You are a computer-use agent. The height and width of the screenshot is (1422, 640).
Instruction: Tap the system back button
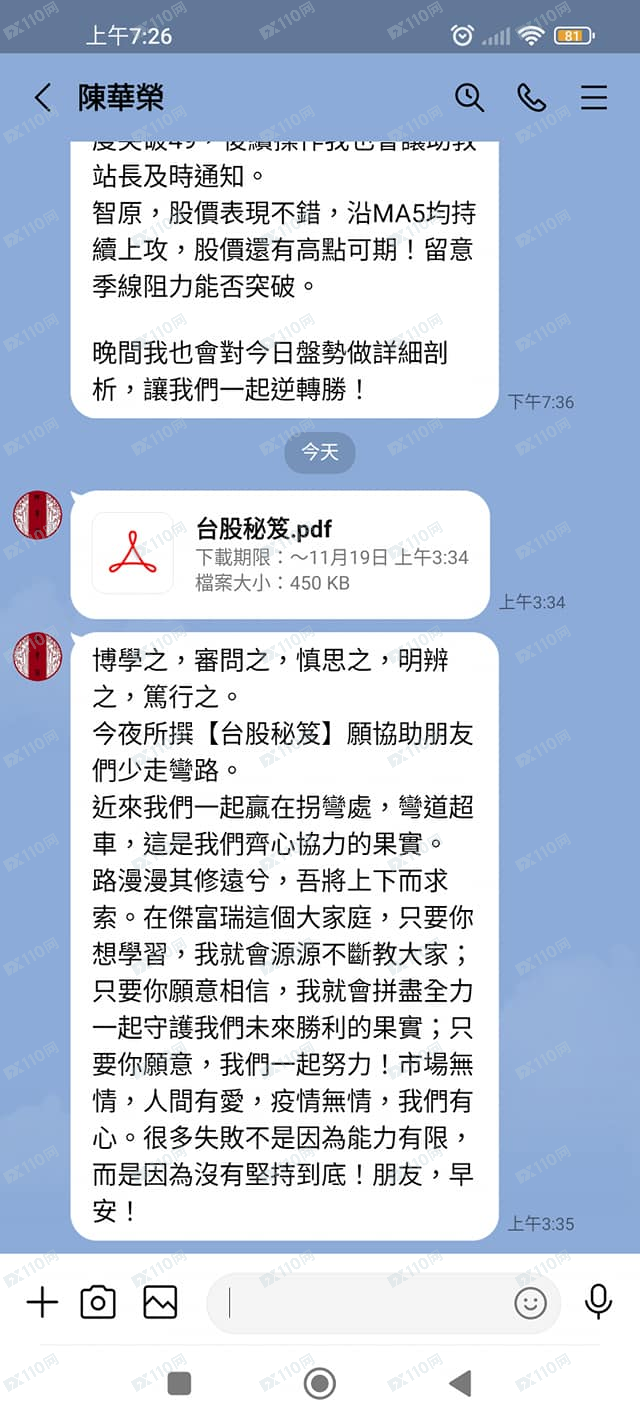(x=460, y=1384)
